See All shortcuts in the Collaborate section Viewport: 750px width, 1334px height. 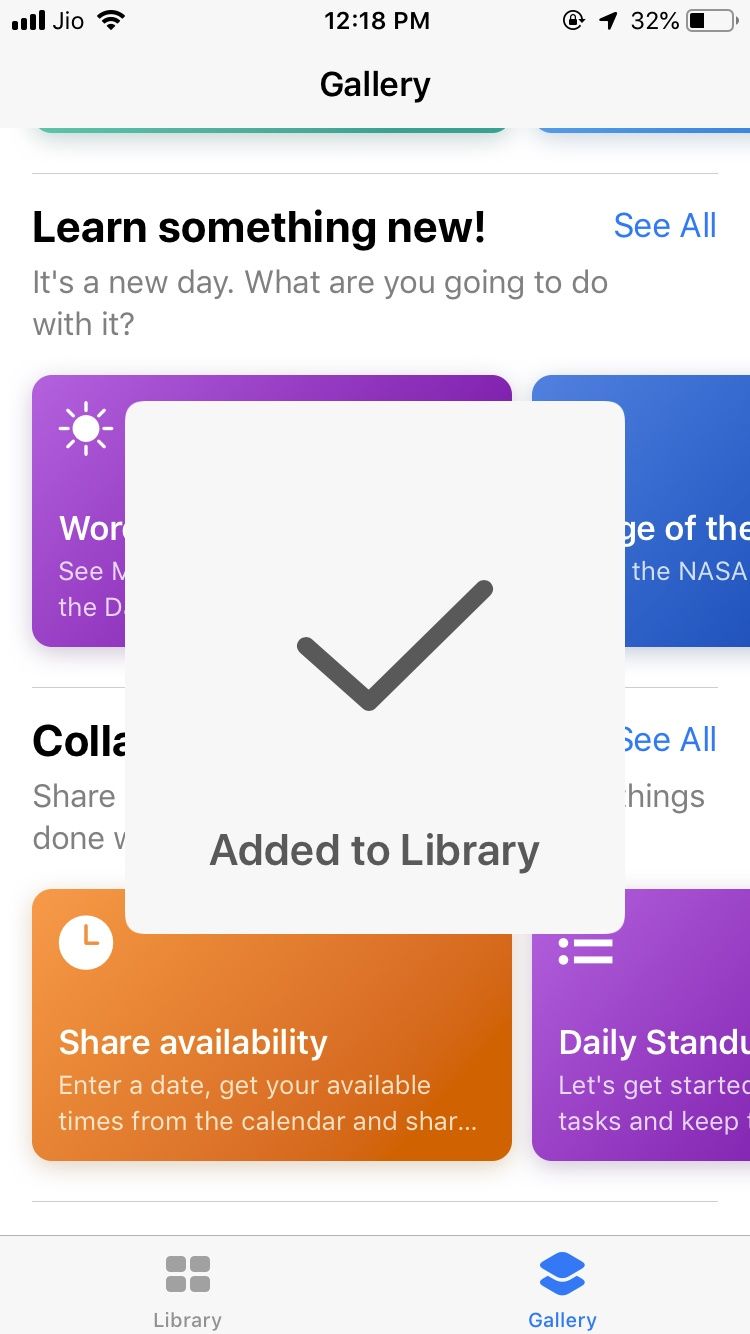[x=670, y=740]
